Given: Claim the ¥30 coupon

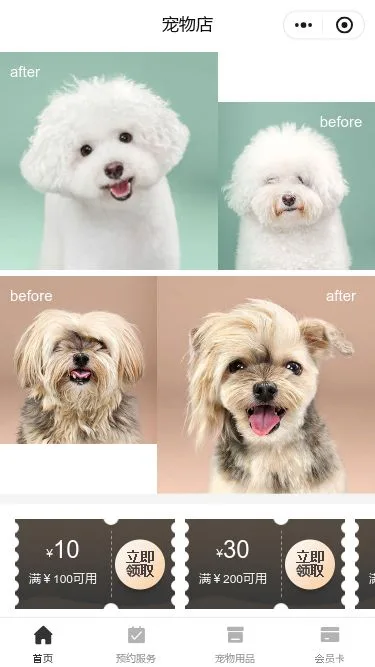Looking at the screenshot, I should [310, 564].
